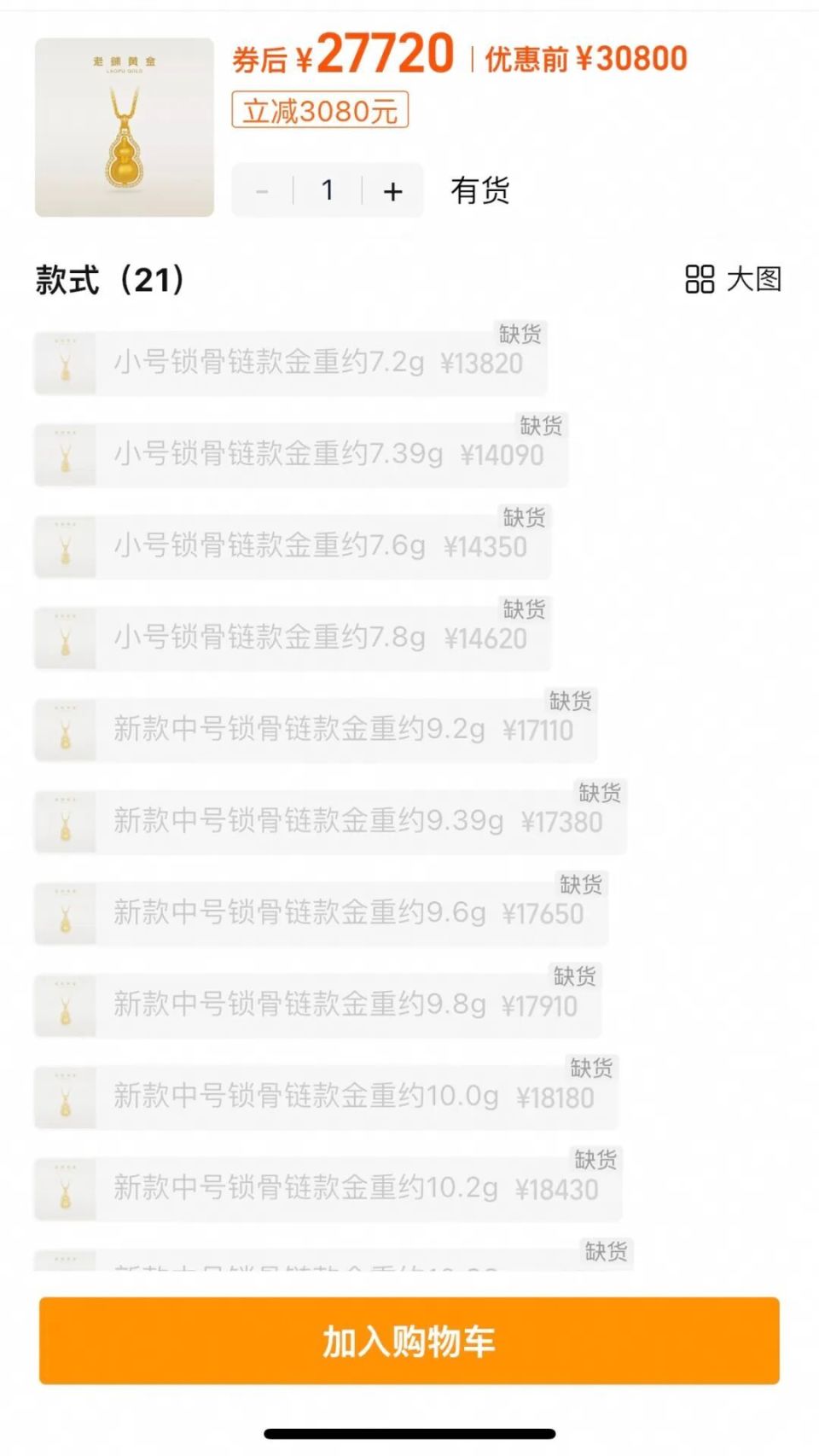Click the 有货 stock status label
The height and width of the screenshot is (1456, 819).
[480, 191]
